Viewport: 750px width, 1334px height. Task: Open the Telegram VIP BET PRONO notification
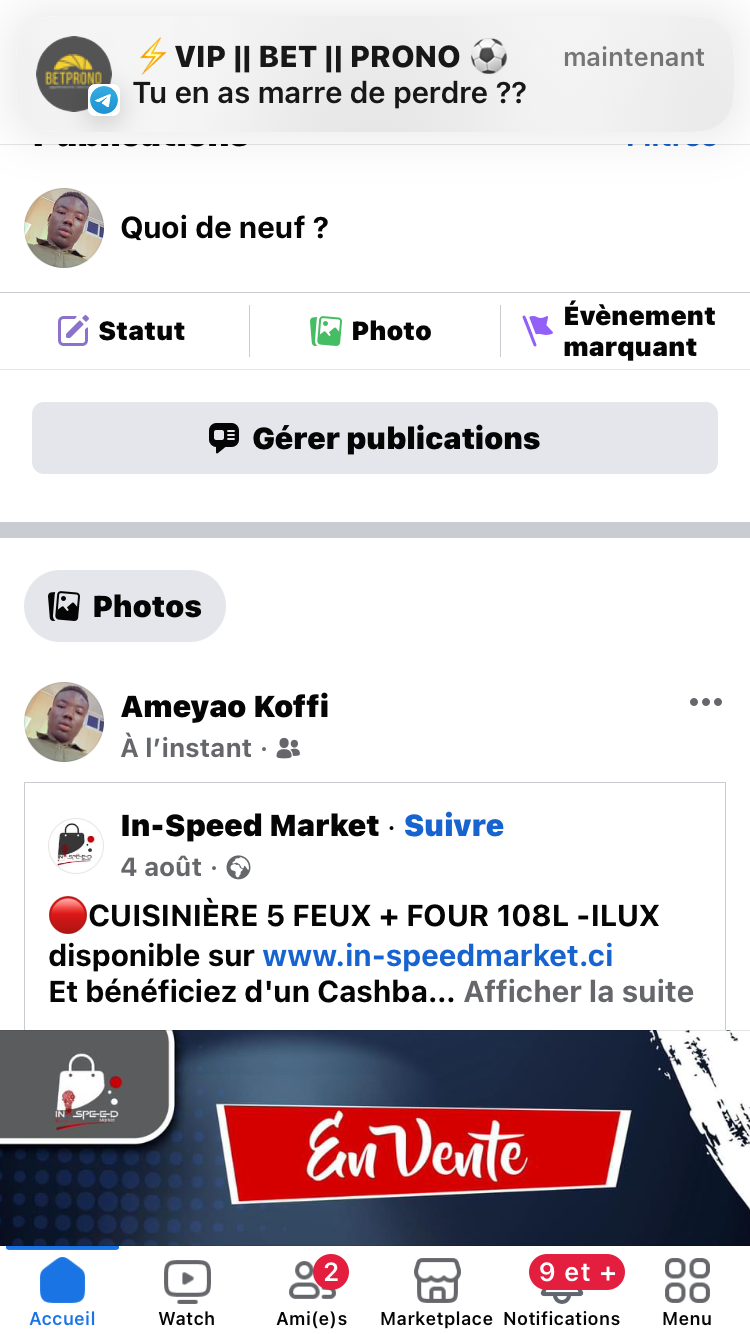[375, 74]
